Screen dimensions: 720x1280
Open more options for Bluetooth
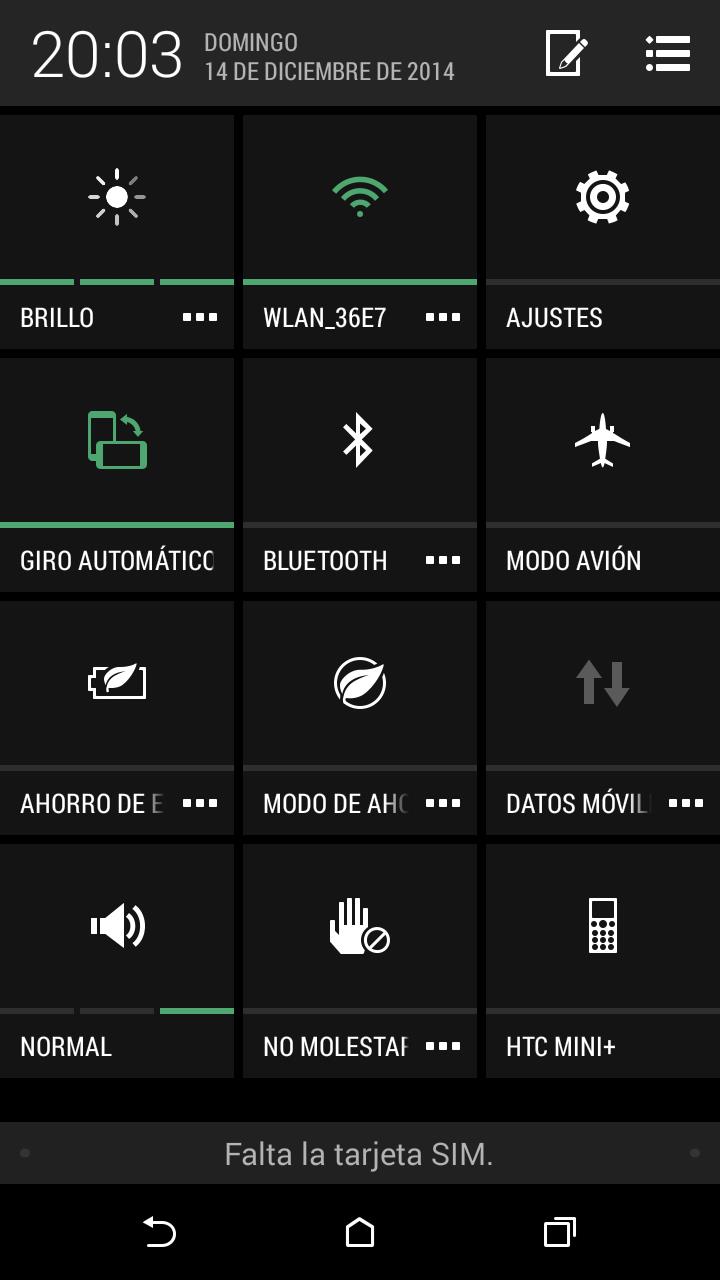tap(443, 560)
